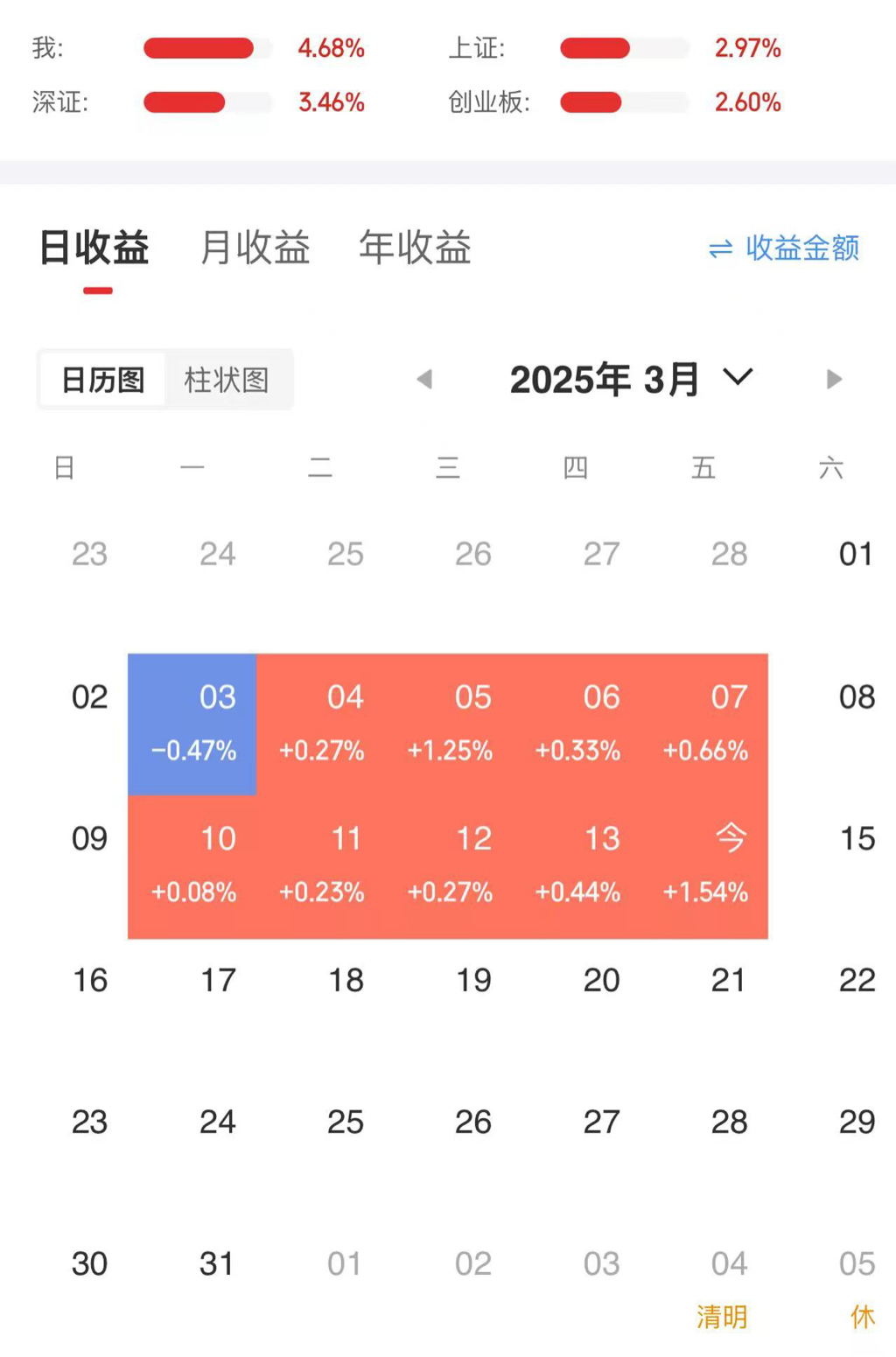896x1357 pixels.
Task: Go to the previous month
Action: point(425,380)
